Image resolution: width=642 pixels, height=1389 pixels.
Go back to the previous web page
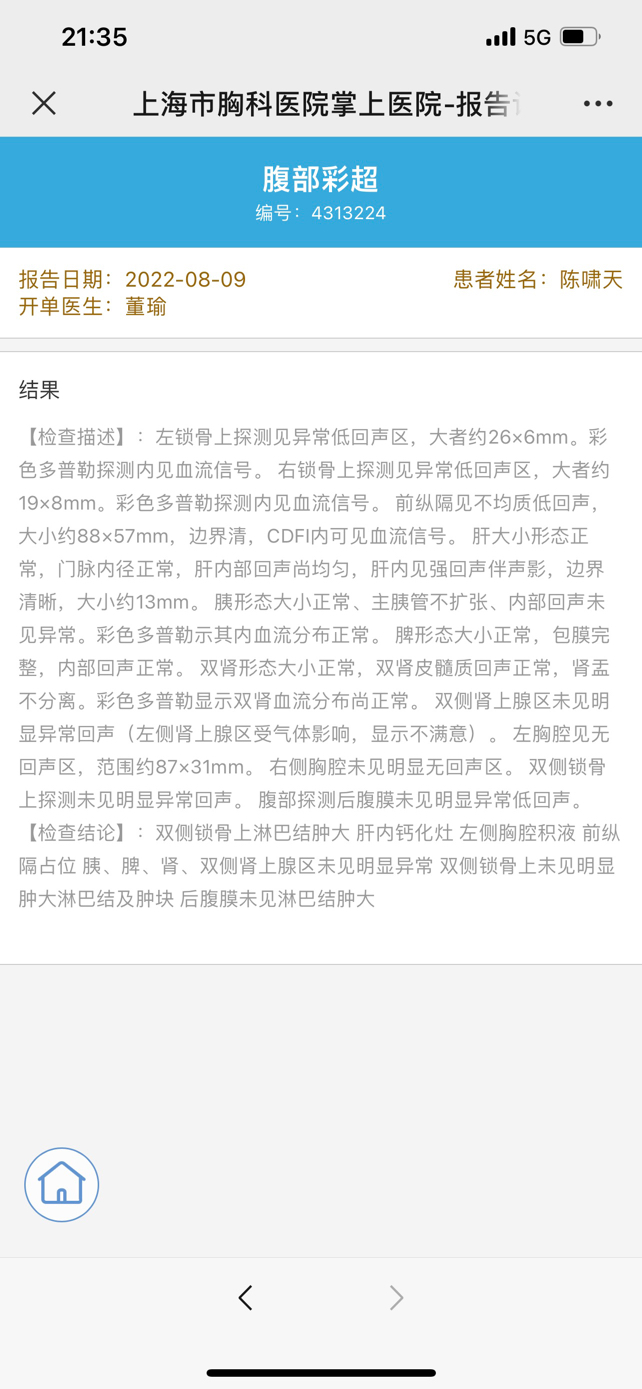click(246, 1298)
